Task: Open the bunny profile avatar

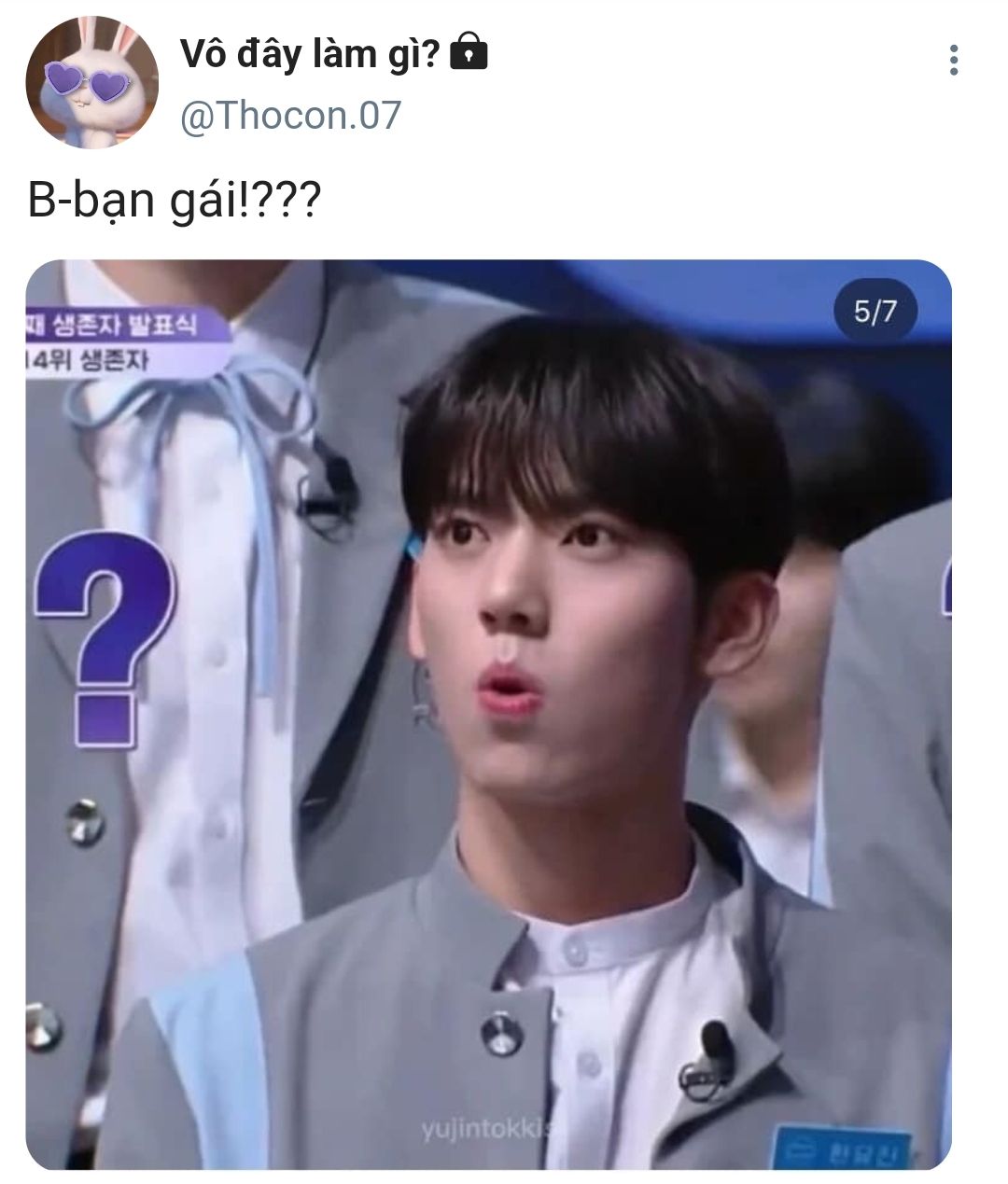Action: (91, 82)
